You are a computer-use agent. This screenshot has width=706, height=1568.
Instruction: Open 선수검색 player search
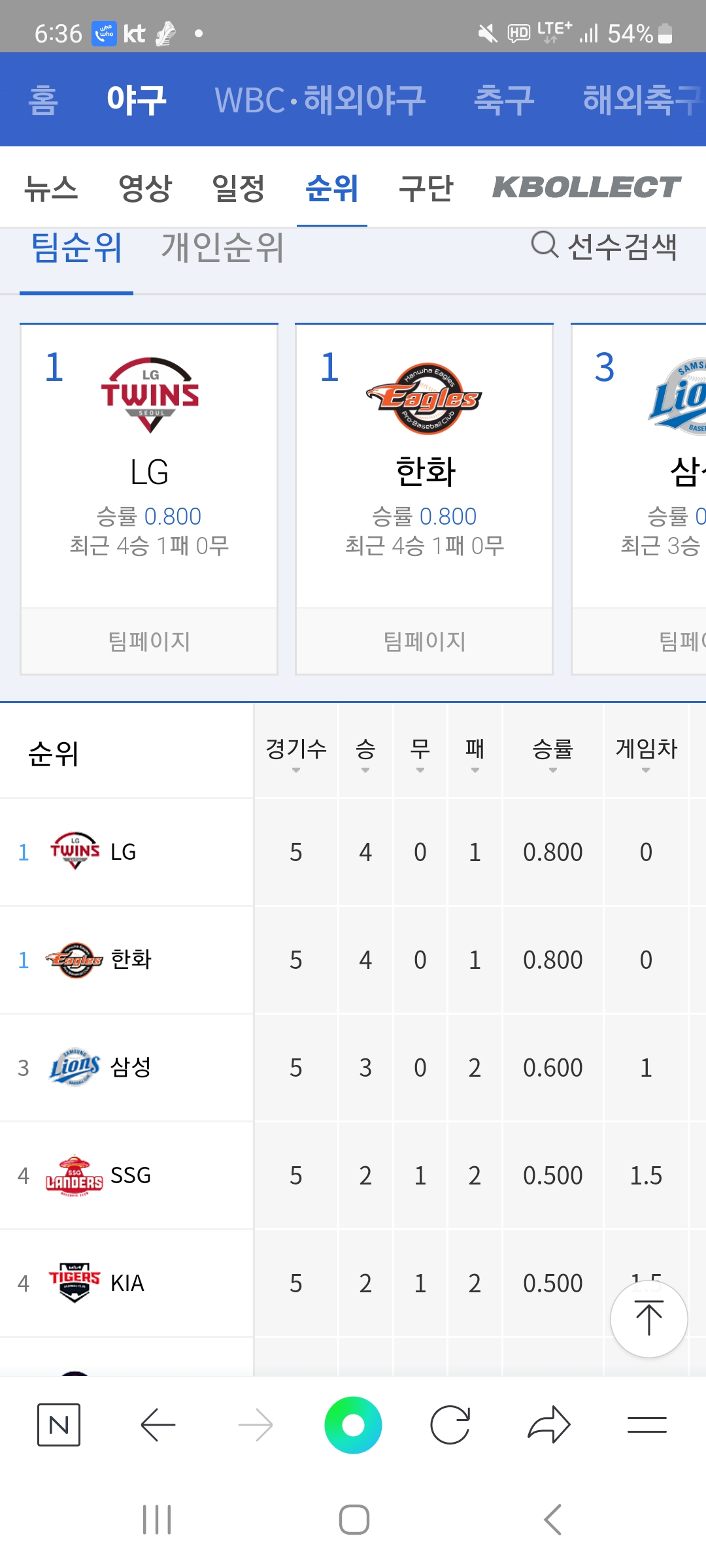tap(604, 246)
